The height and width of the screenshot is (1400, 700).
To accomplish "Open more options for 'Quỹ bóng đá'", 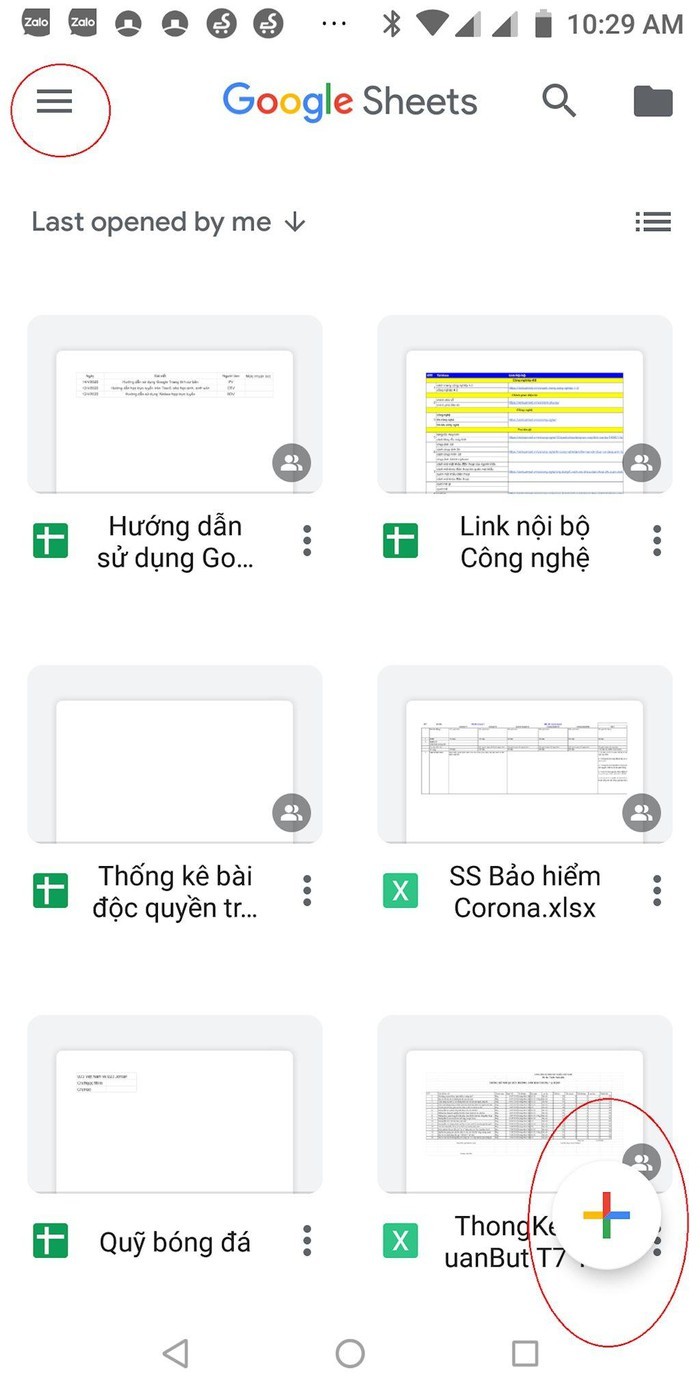I will point(307,1241).
